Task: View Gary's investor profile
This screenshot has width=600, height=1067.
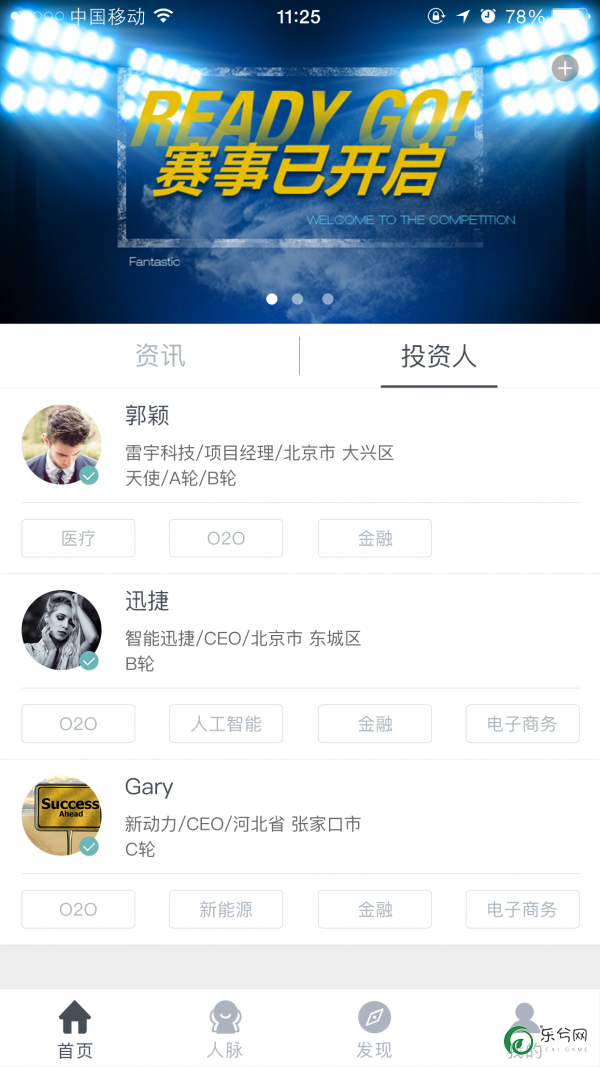Action: click(300, 816)
